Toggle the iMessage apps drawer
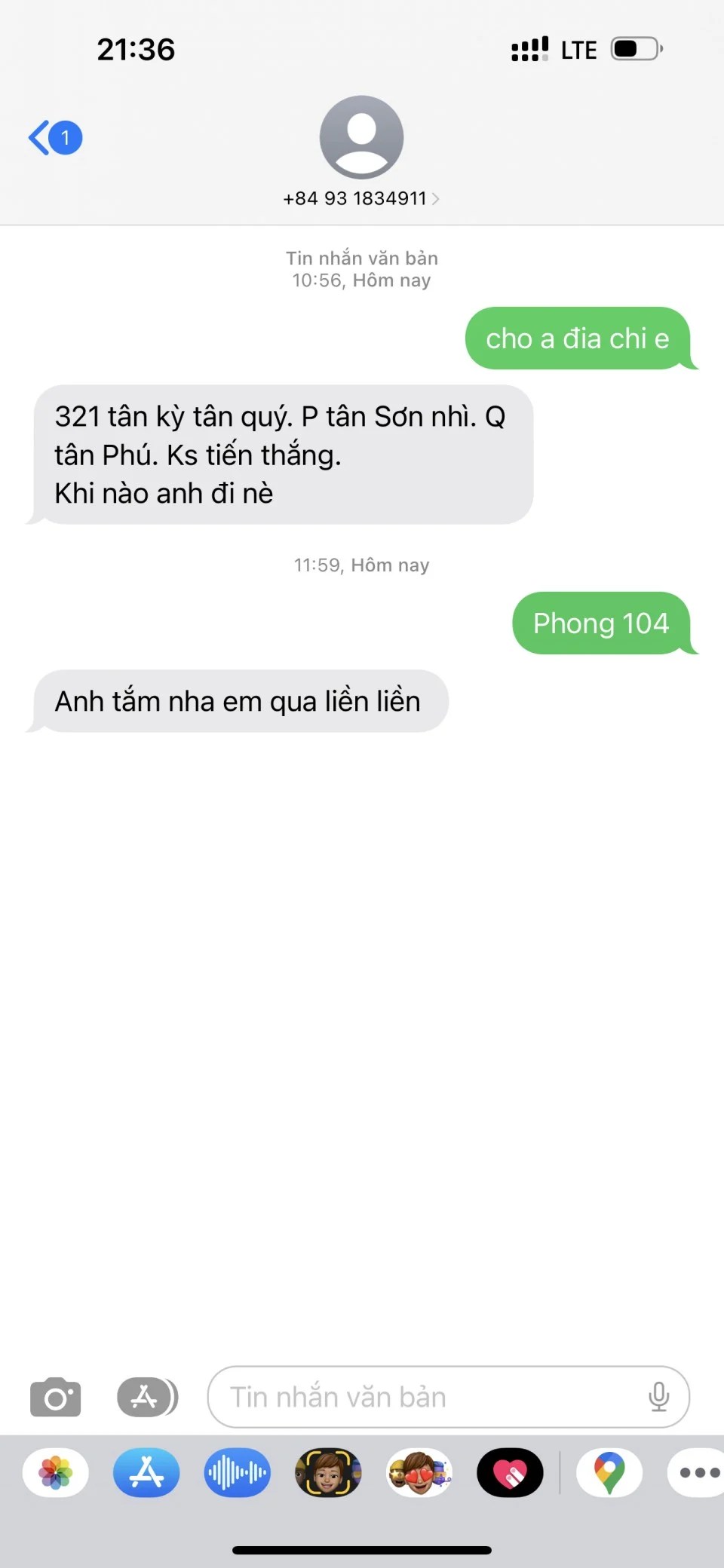The width and height of the screenshot is (724, 1568). 147,1397
